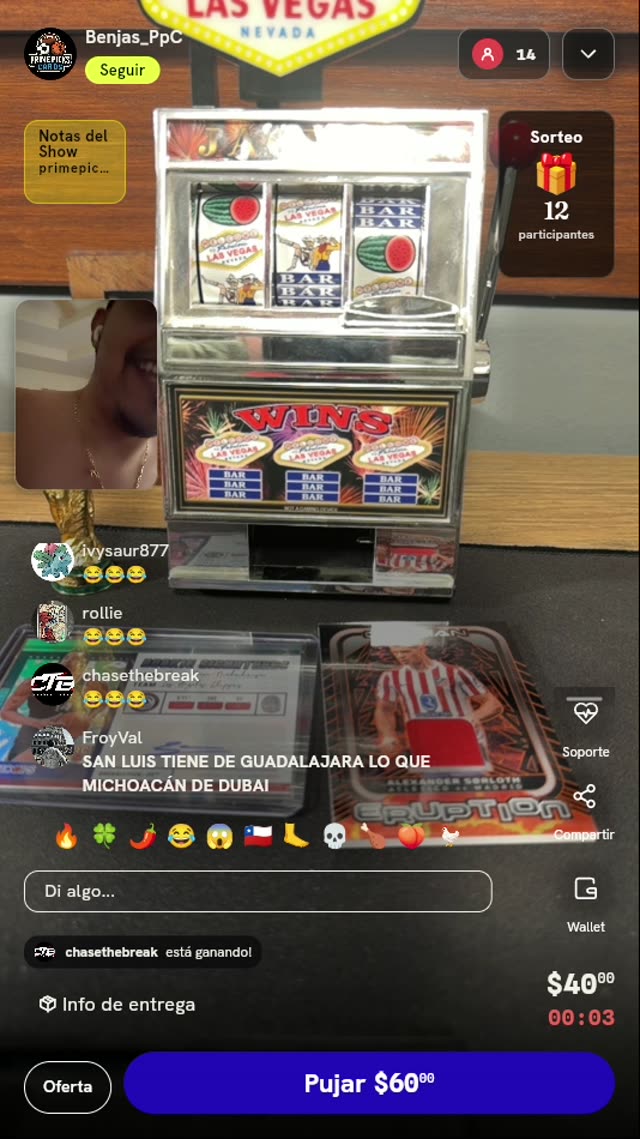
Task: Bid with the Pujar $60 button
Action: 369,1083
